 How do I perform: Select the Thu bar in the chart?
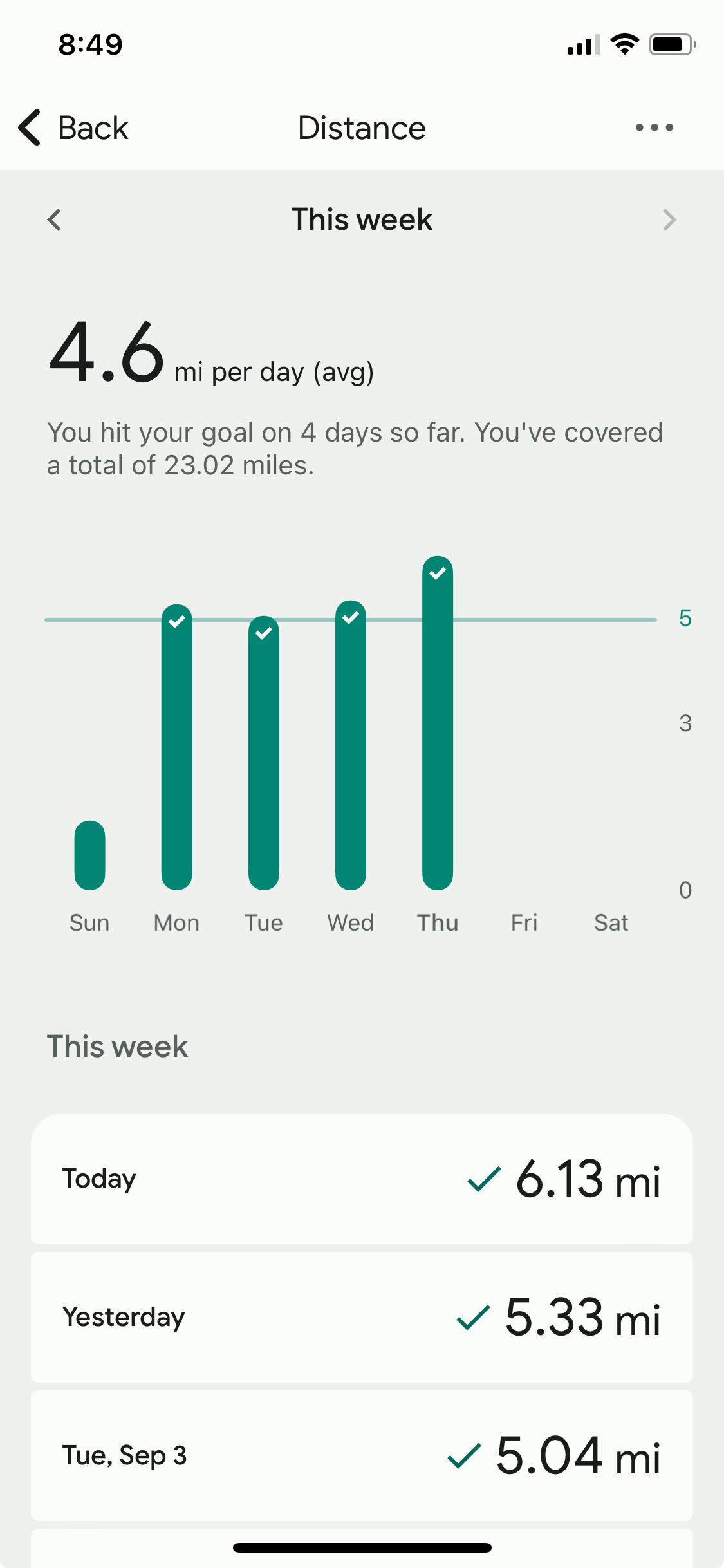click(x=438, y=722)
